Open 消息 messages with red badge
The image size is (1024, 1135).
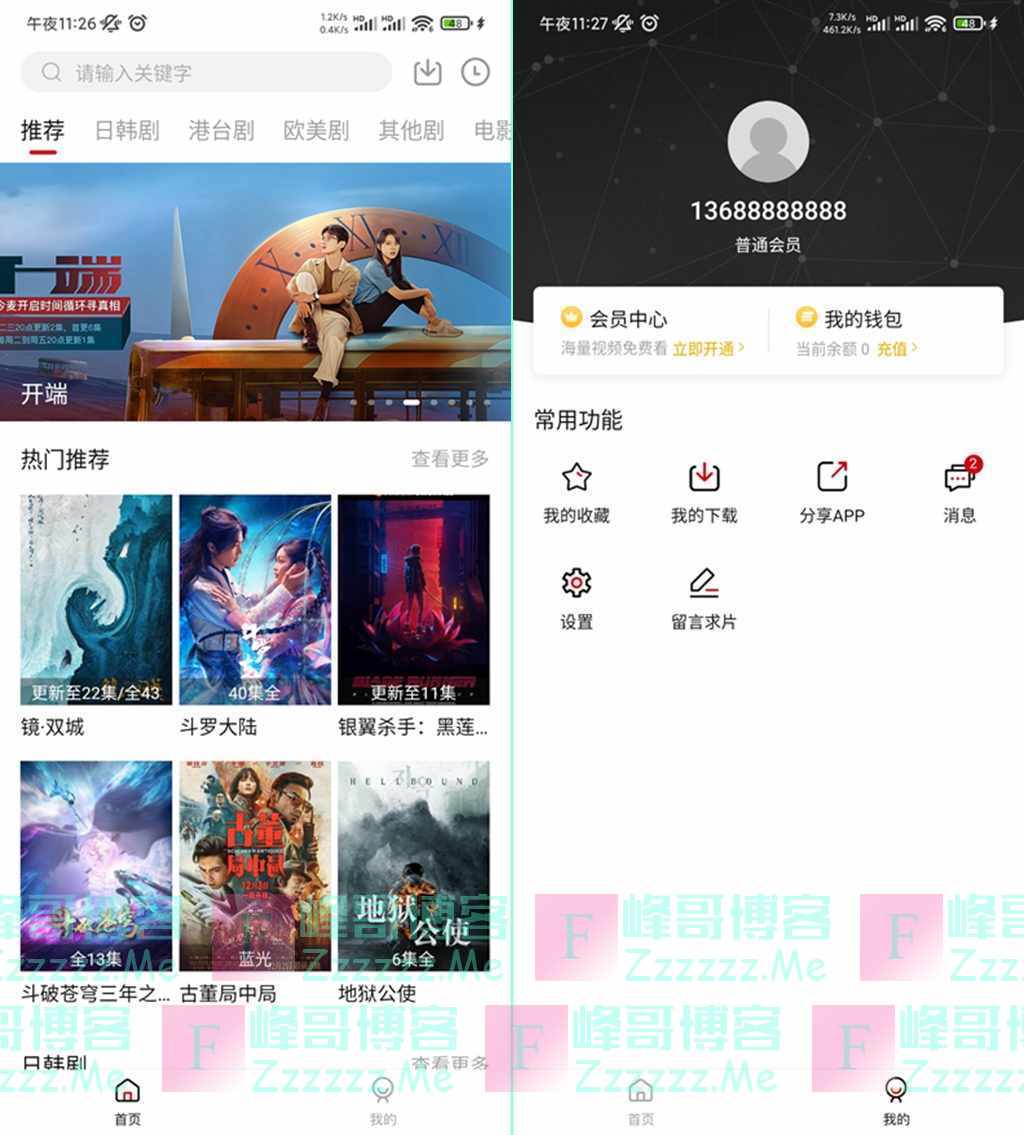point(959,492)
